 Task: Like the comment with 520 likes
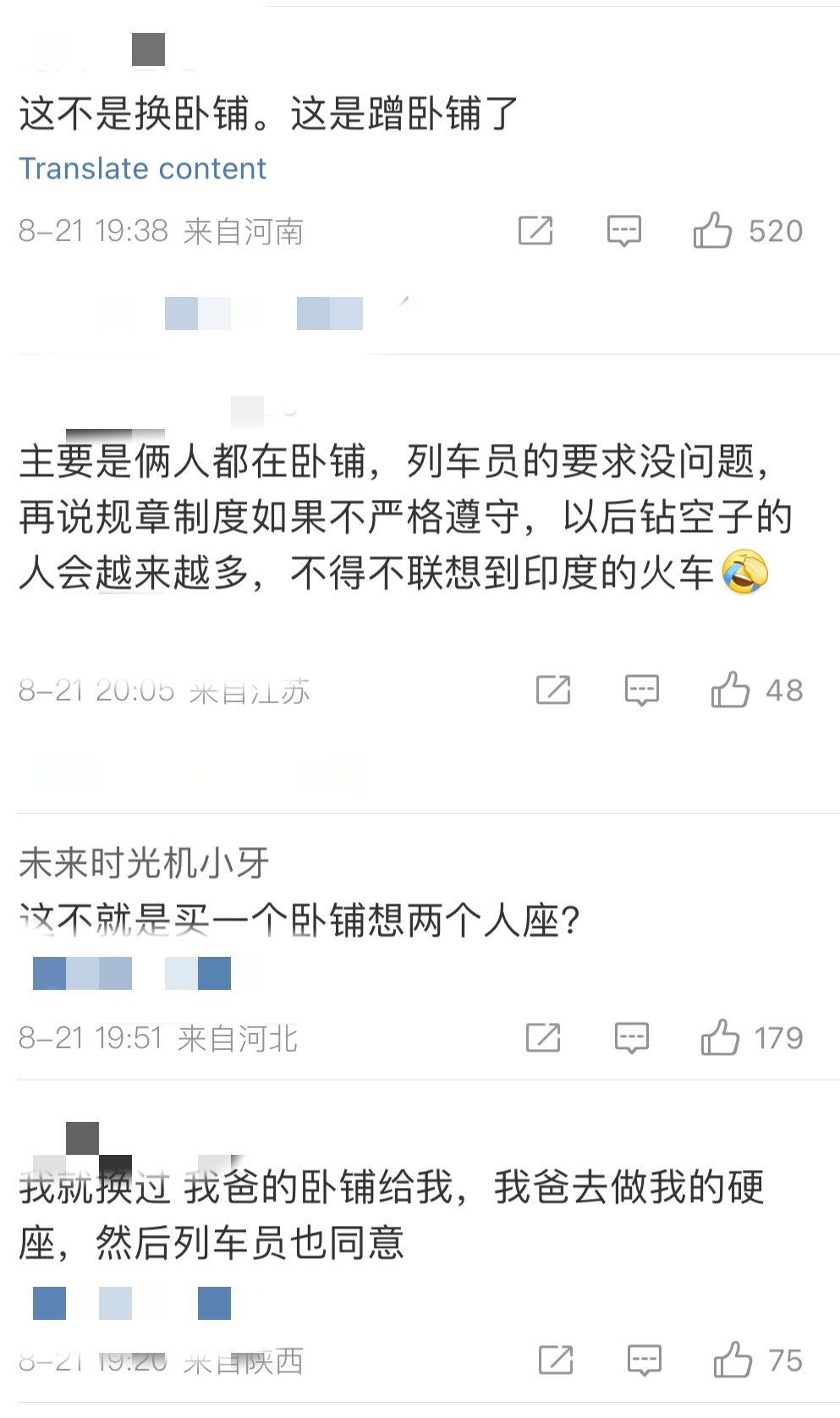(x=712, y=230)
